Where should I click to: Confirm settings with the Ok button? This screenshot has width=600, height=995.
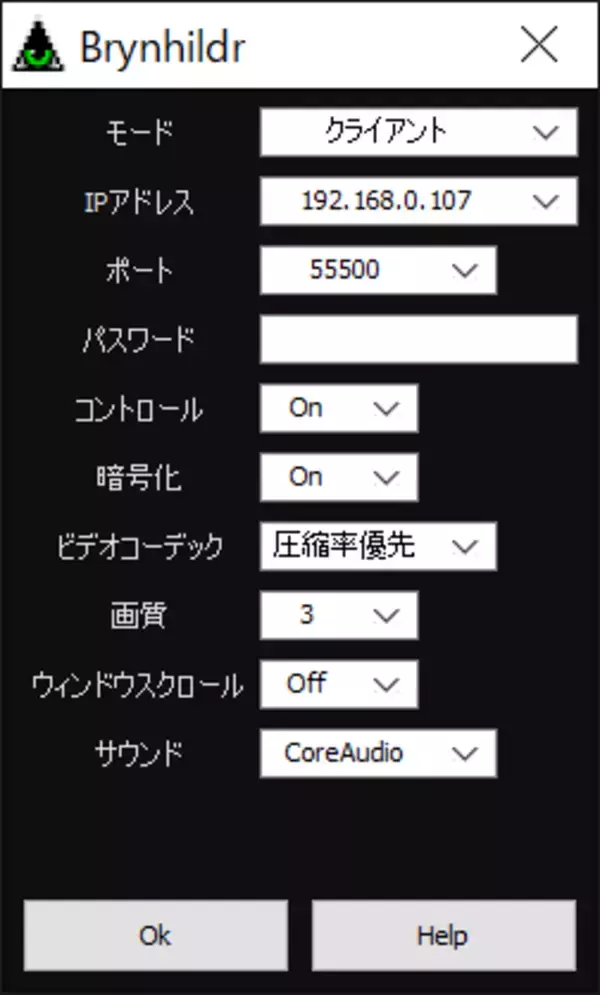(155, 936)
